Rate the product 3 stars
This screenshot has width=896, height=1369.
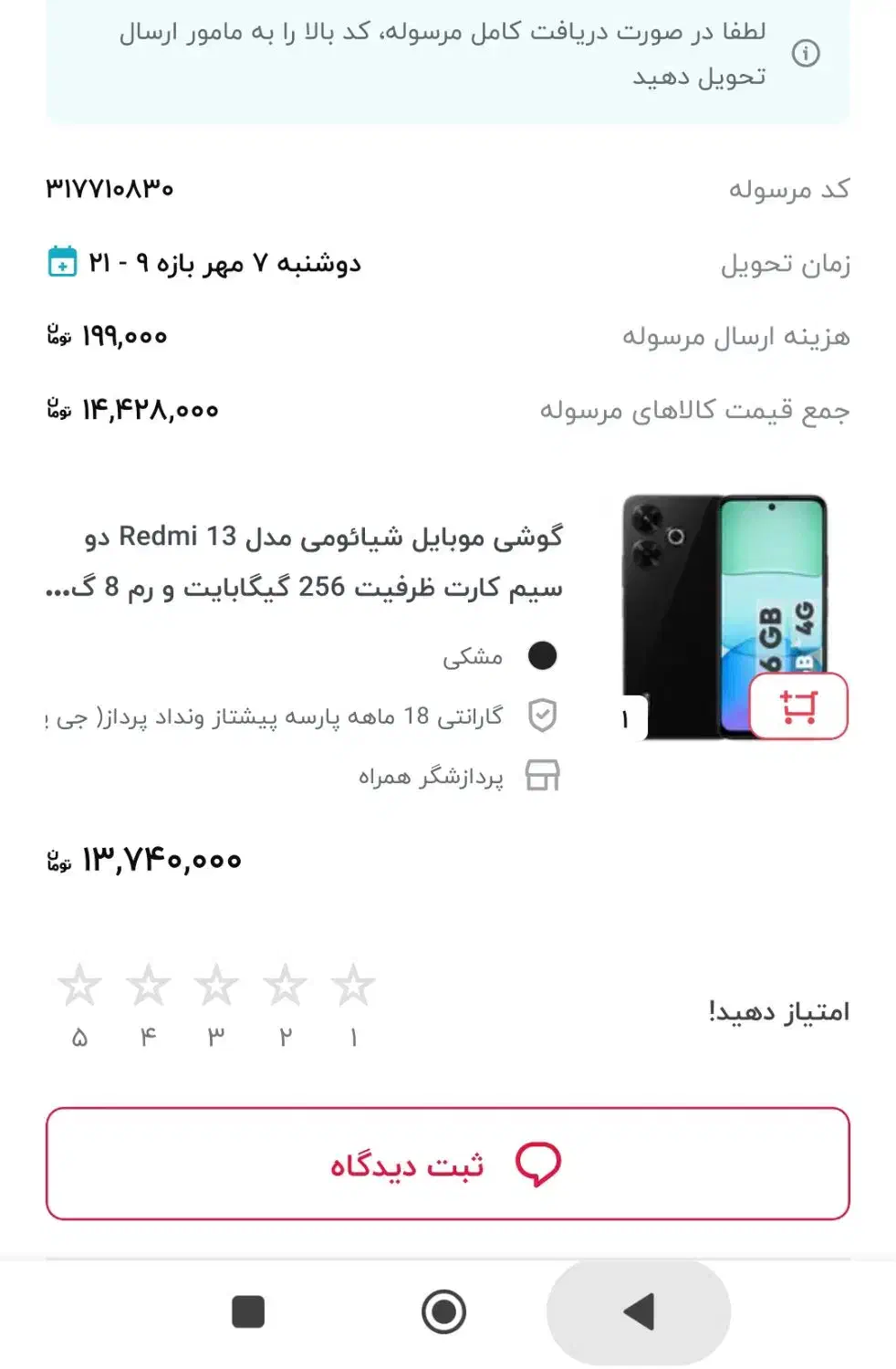click(217, 985)
